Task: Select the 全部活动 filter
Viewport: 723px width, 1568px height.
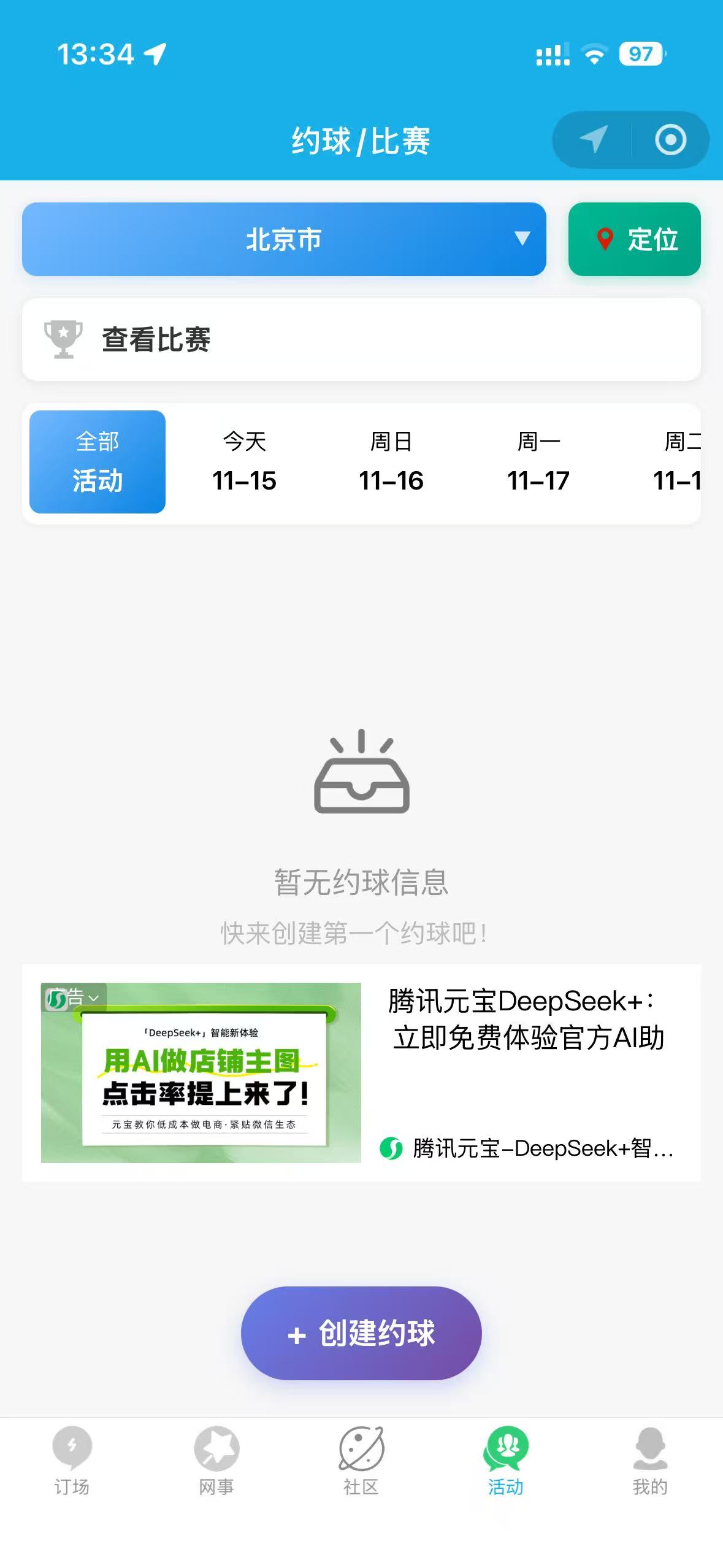Action: [96, 461]
